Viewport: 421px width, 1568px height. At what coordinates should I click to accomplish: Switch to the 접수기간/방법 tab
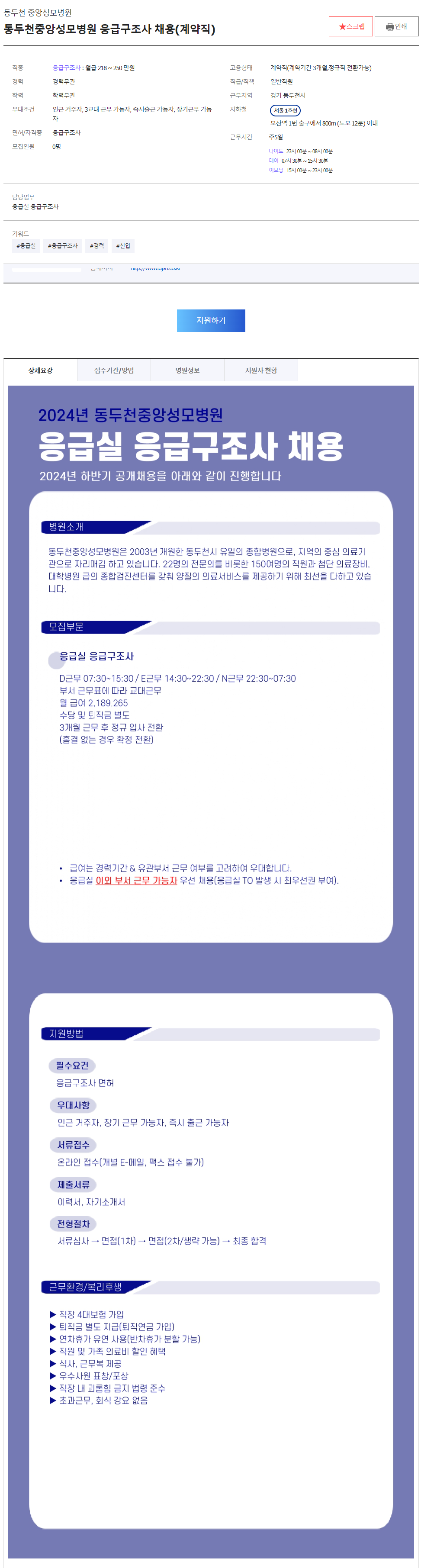(x=114, y=371)
